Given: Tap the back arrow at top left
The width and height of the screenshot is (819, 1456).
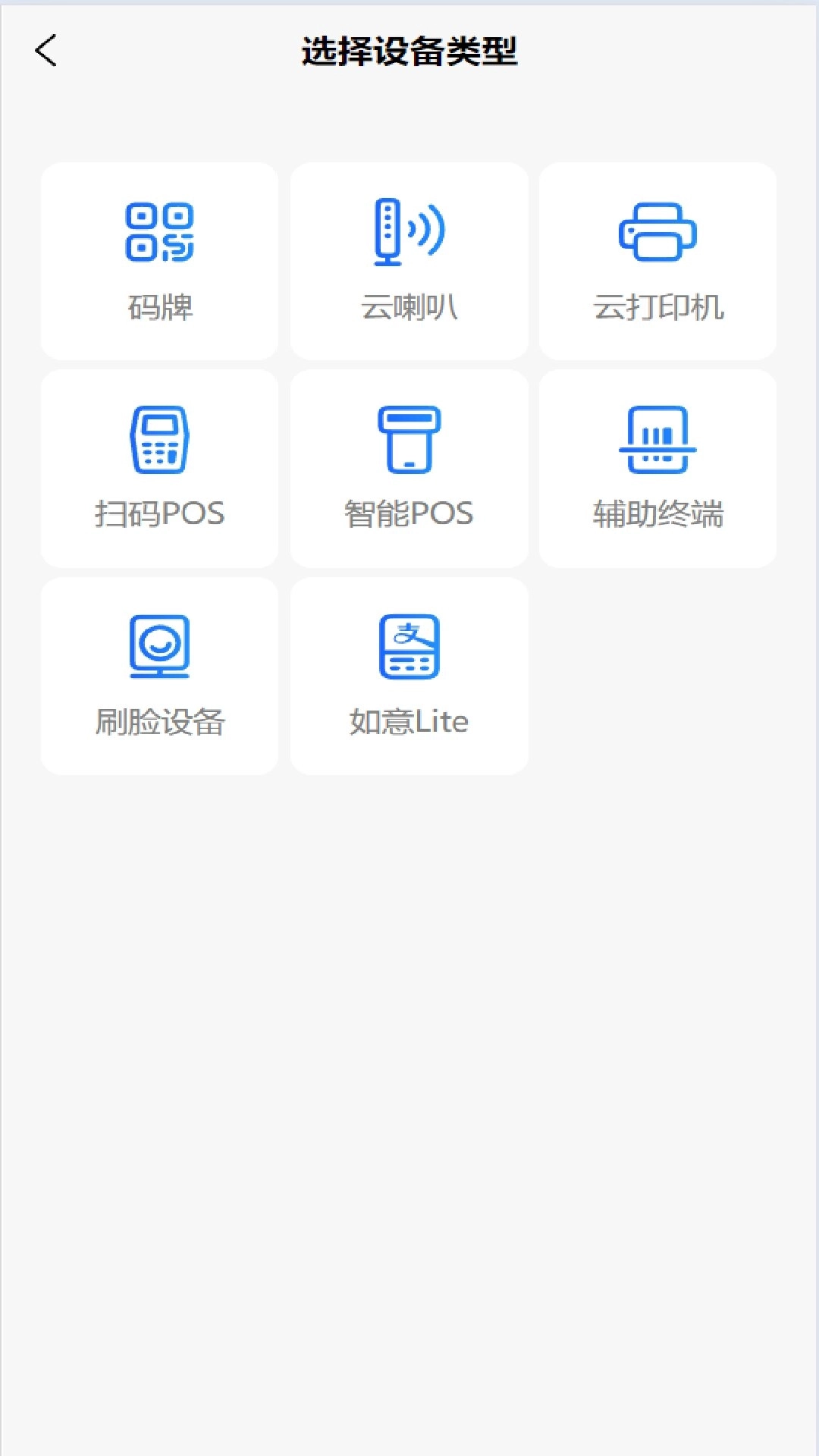Looking at the screenshot, I should tap(47, 52).
